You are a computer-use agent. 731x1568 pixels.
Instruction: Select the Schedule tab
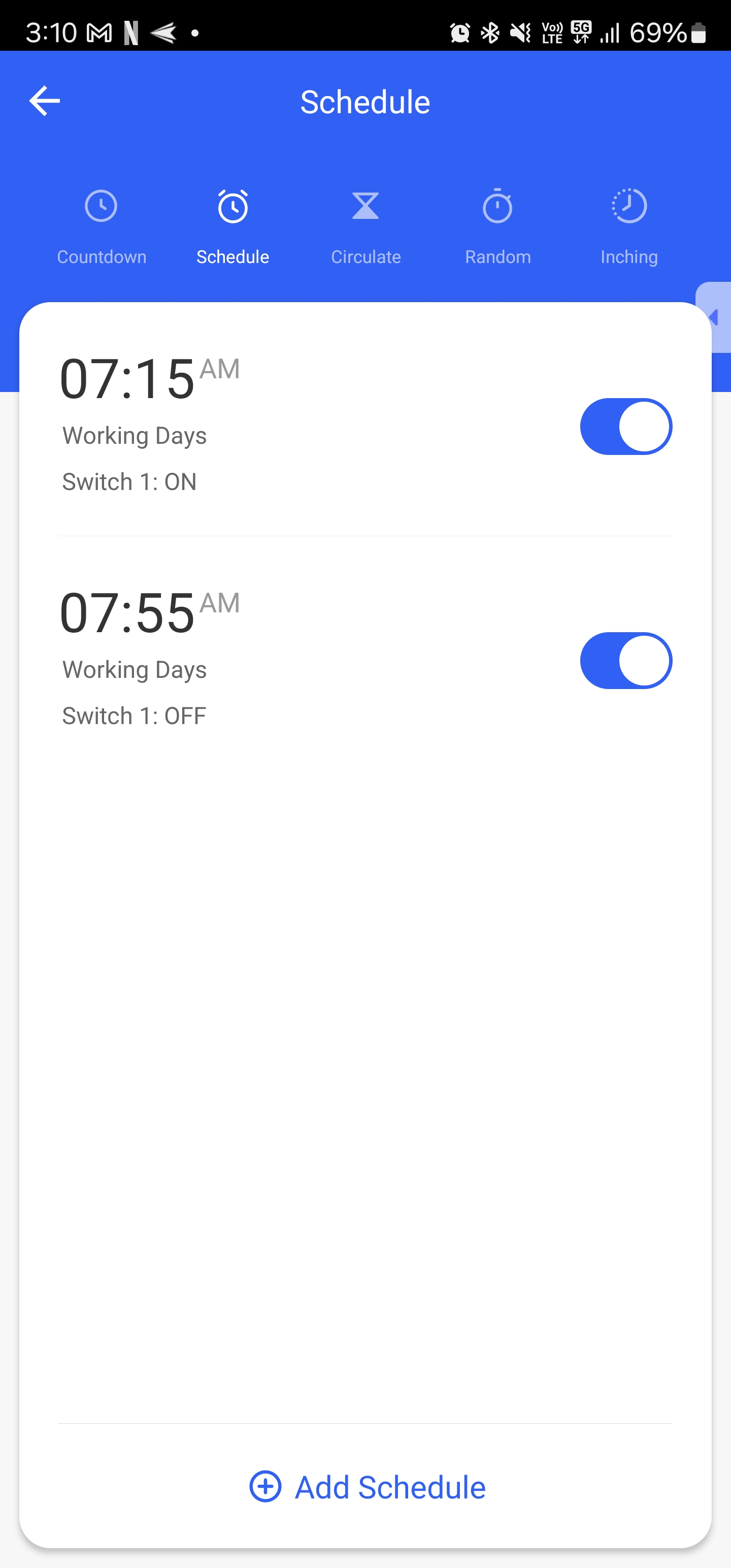232,225
